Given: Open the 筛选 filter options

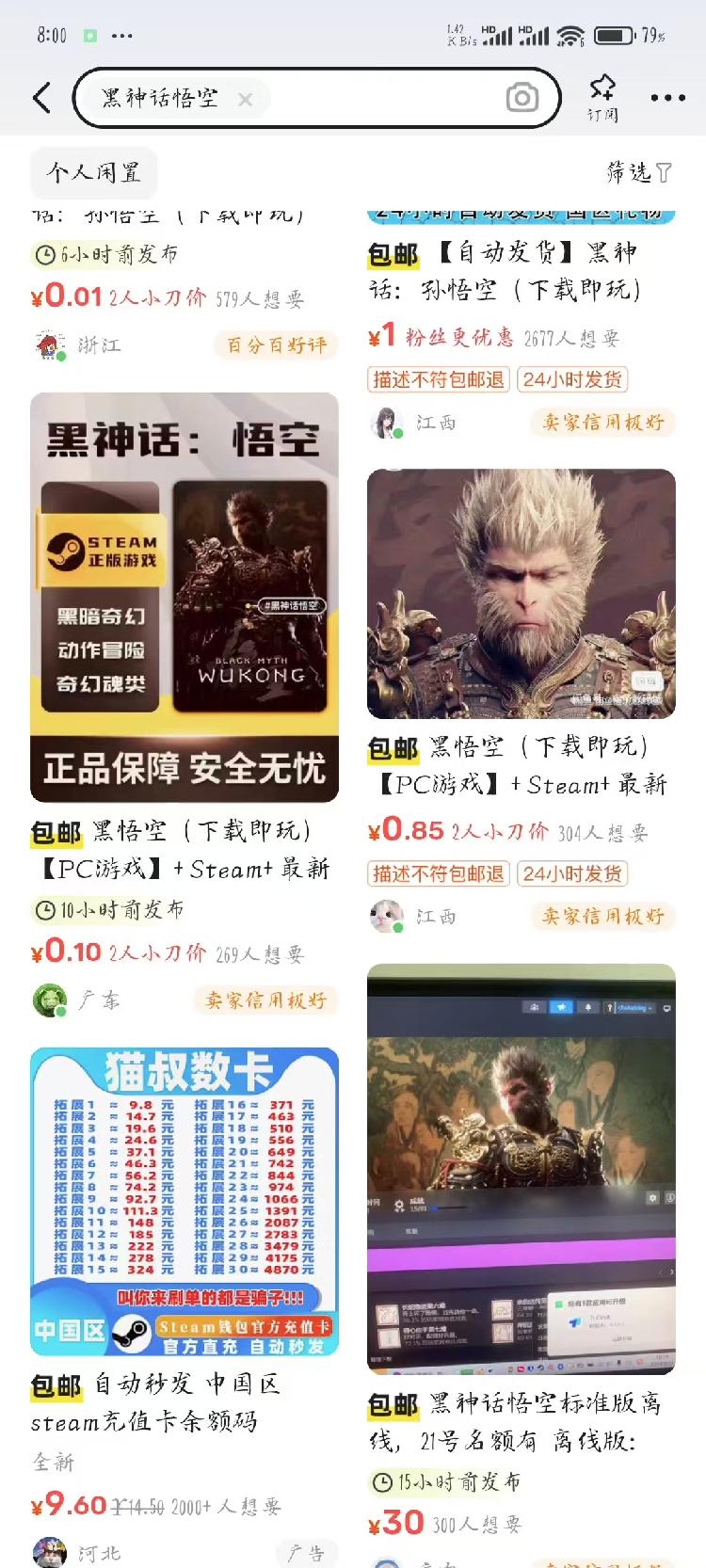Looking at the screenshot, I should 638,172.
